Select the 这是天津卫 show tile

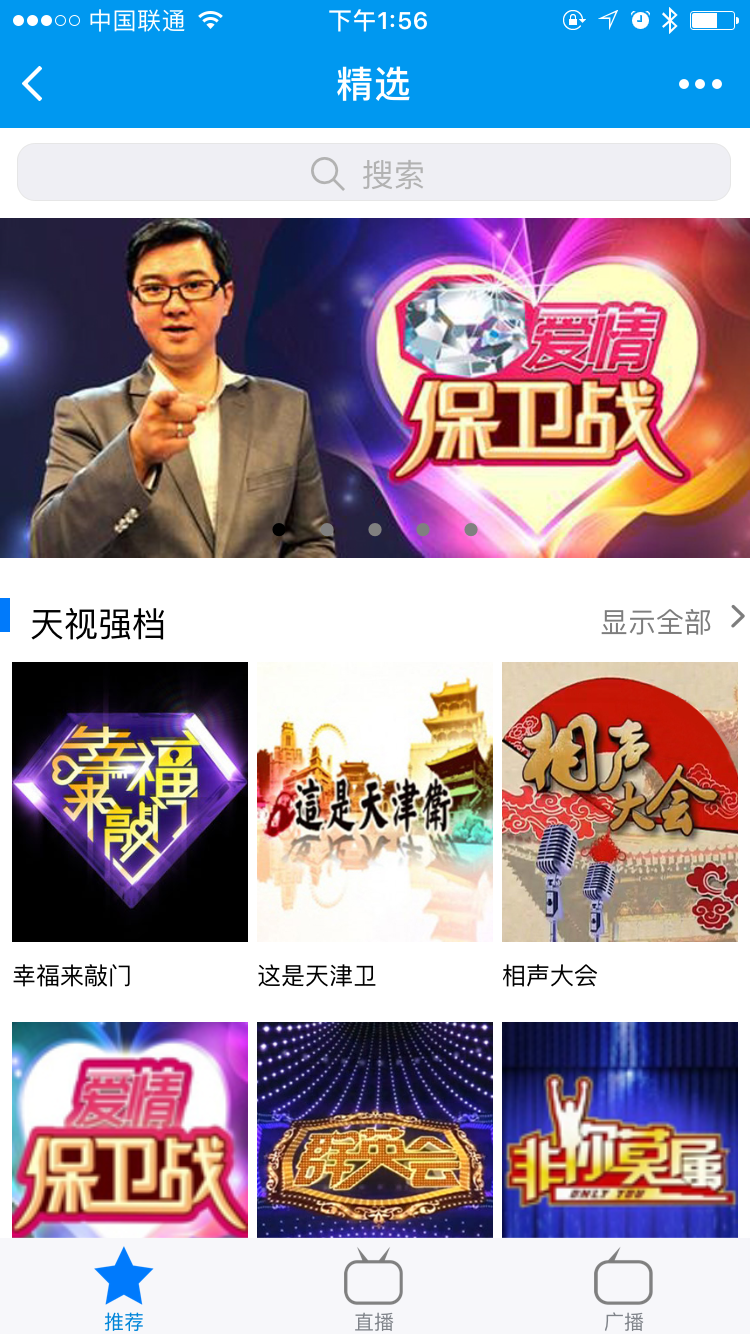coord(375,802)
